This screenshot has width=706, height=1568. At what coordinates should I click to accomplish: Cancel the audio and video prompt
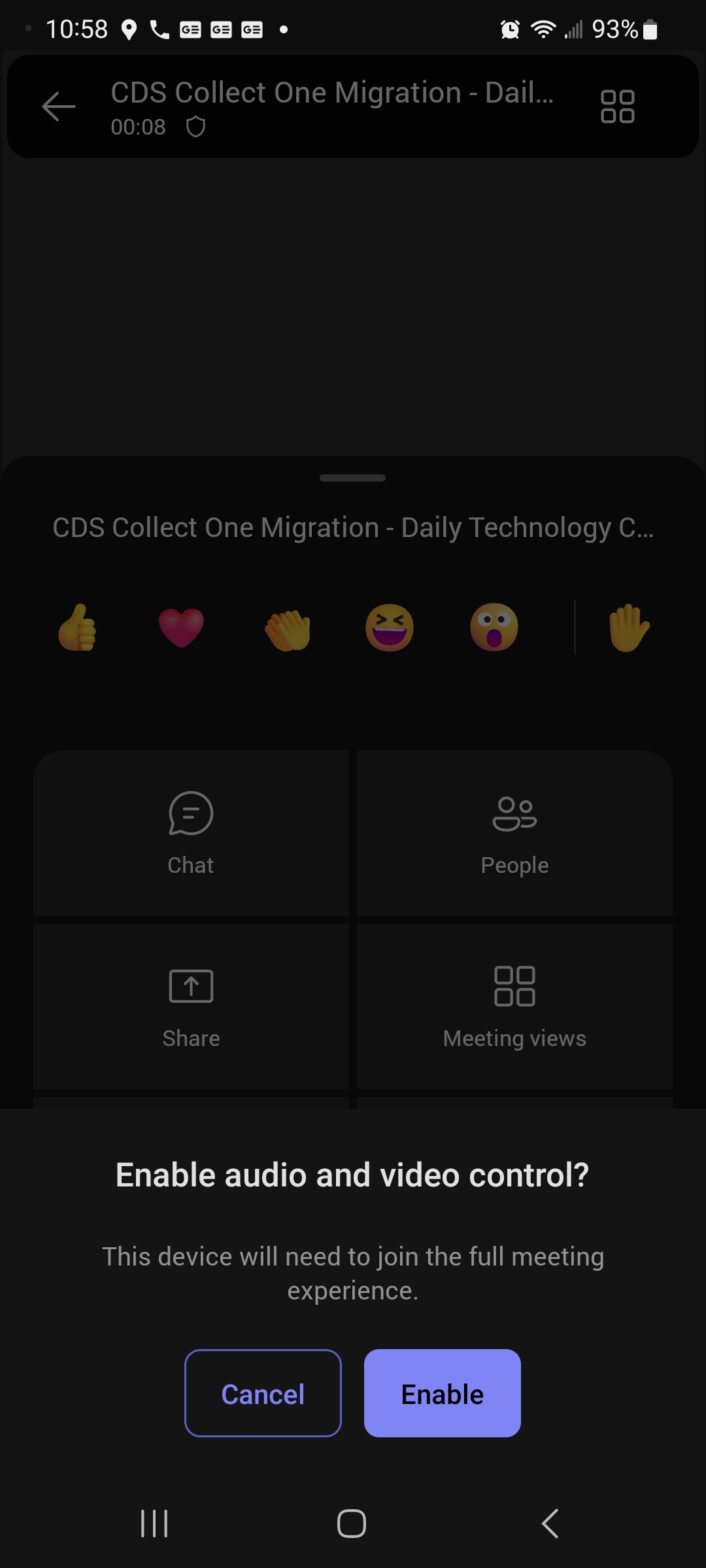pos(263,1393)
